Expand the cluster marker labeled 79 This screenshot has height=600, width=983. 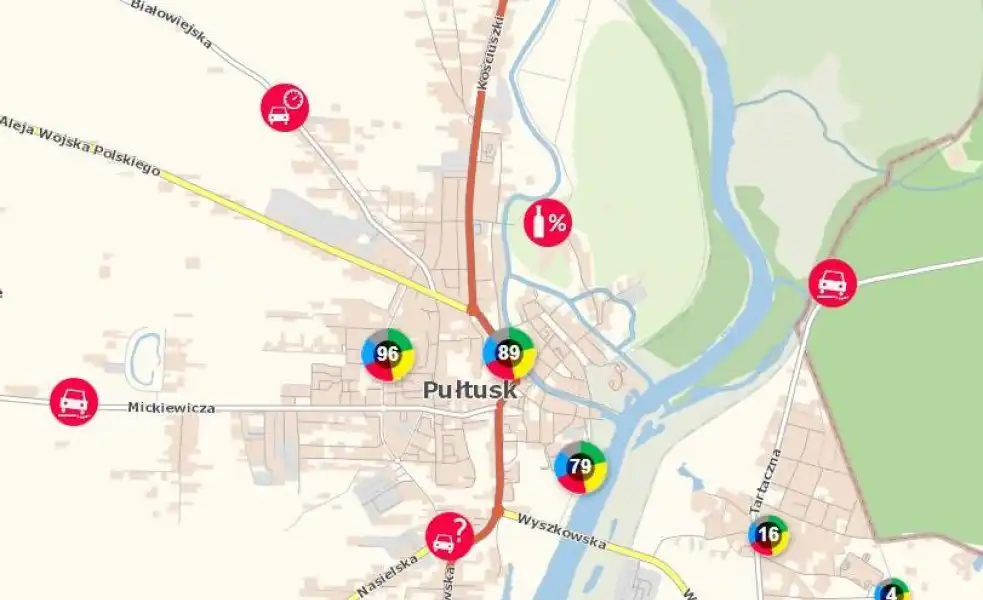580,466
